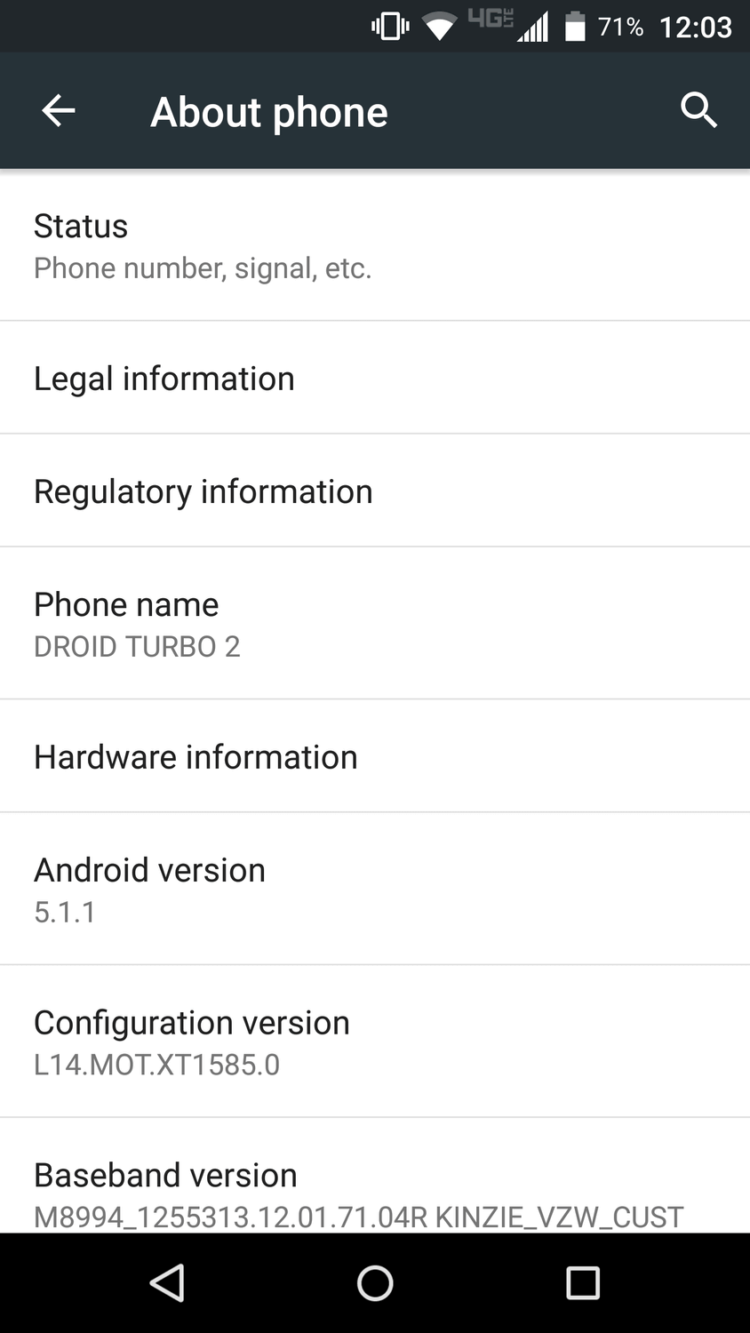Tap the battery icon in the status bar
Image resolution: width=750 pixels, height=1333 pixels.
tap(576, 27)
